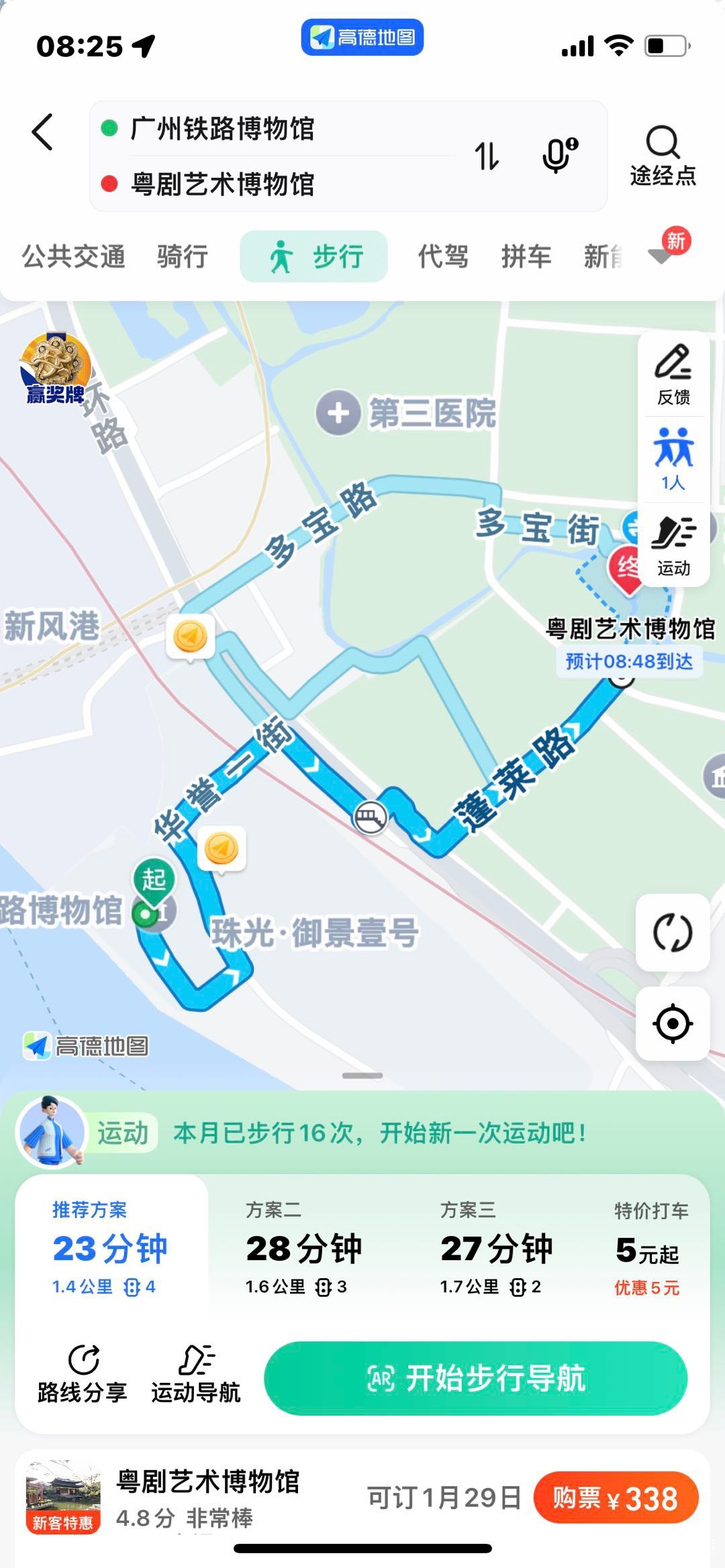Viewport: 725px width, 1568px height.
Task: Choose 方案二 28分钟 route
Action: click(x=303, y=1251)
